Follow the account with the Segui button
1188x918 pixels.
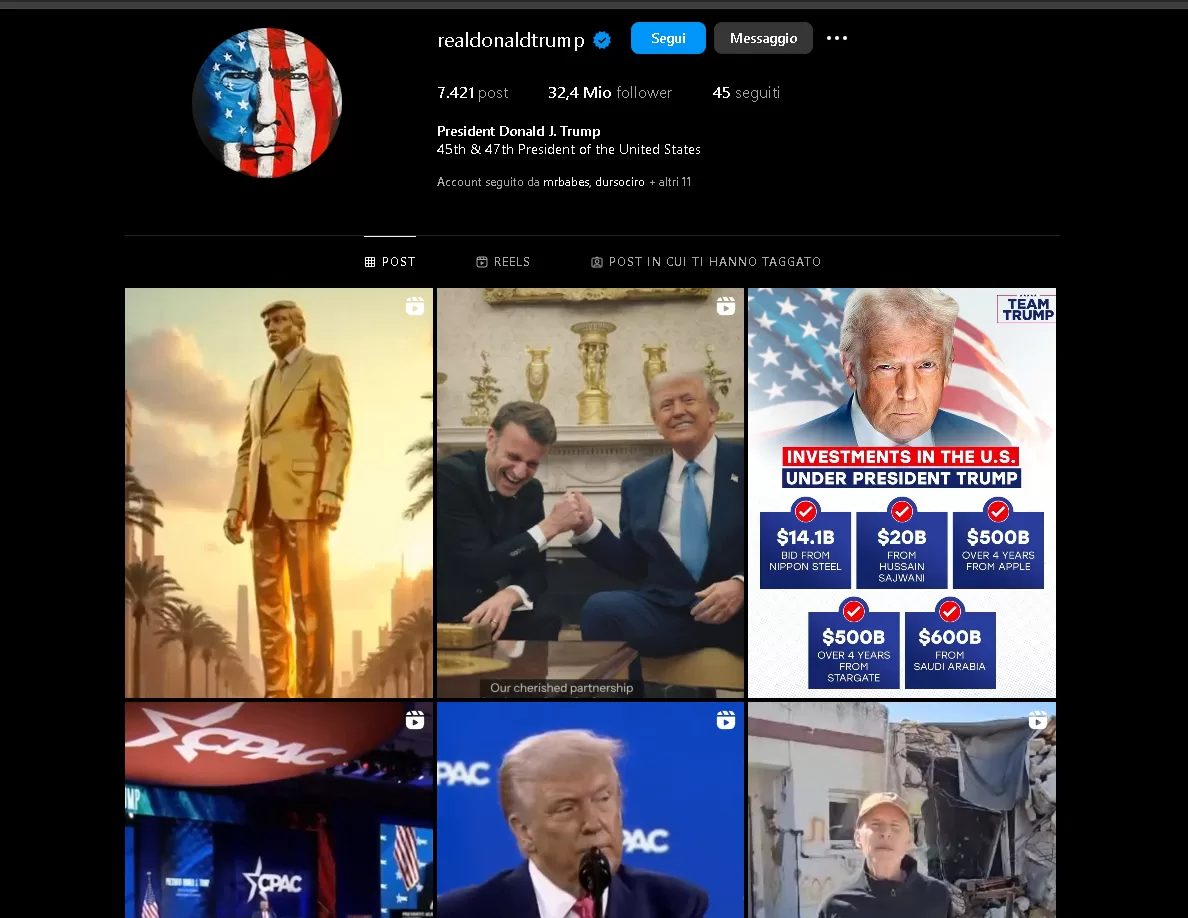tap(668, 38)
